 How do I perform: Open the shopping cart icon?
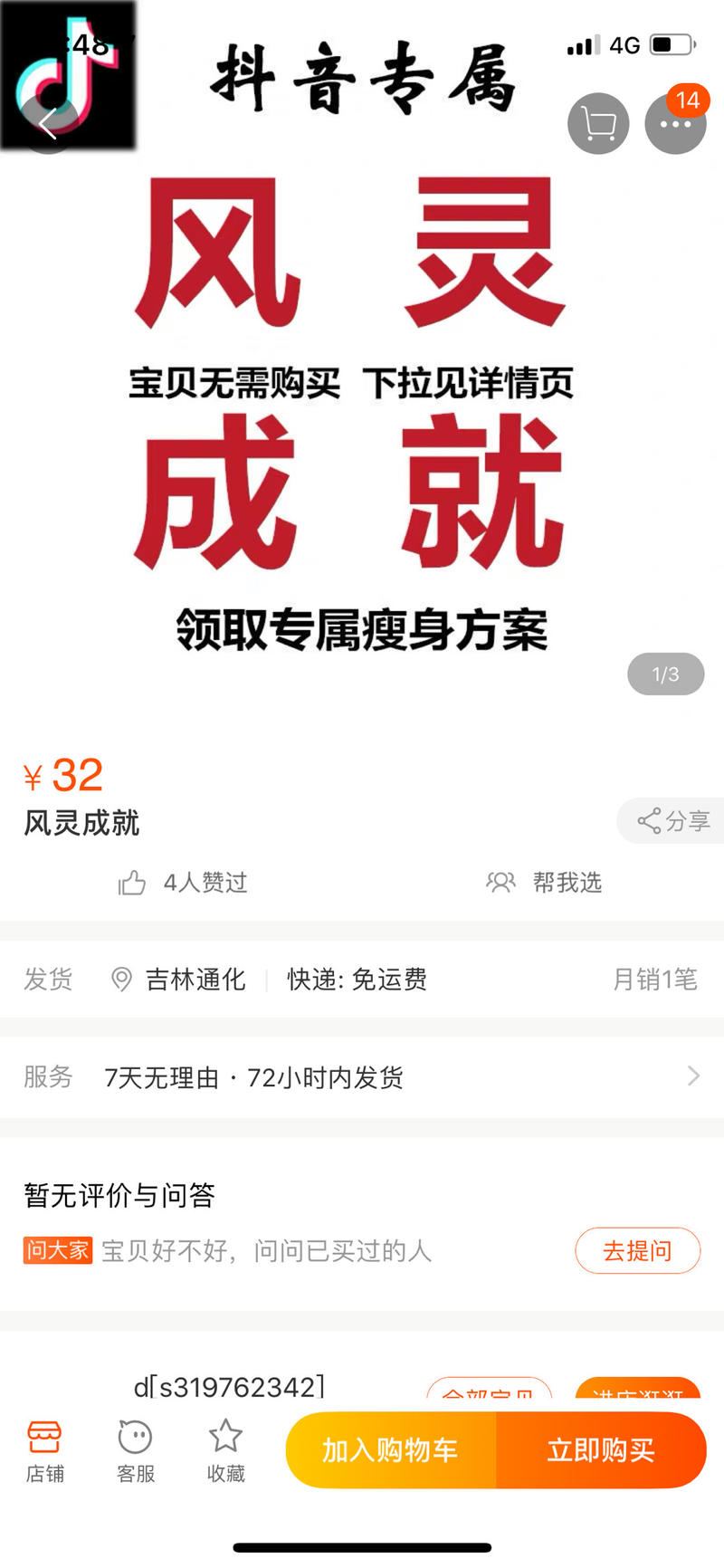pyautogui.click(x=597, y=123)
